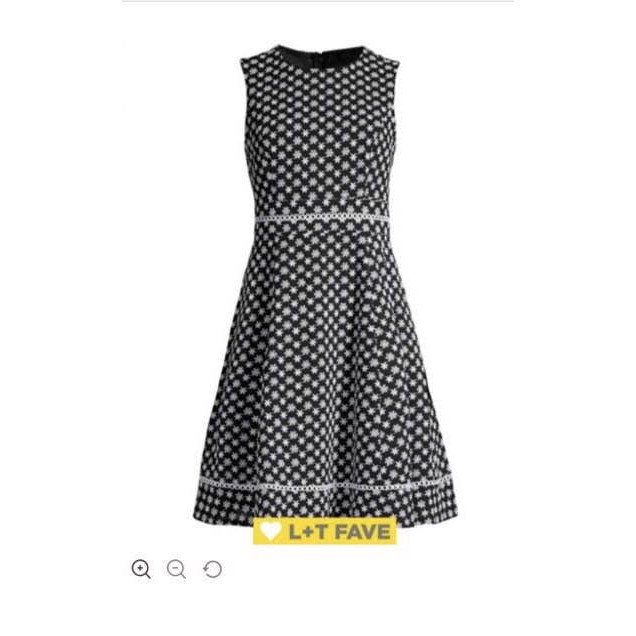The image size is (636, 636).
Task: Reset the image zoom level
Action: (212, 569)
